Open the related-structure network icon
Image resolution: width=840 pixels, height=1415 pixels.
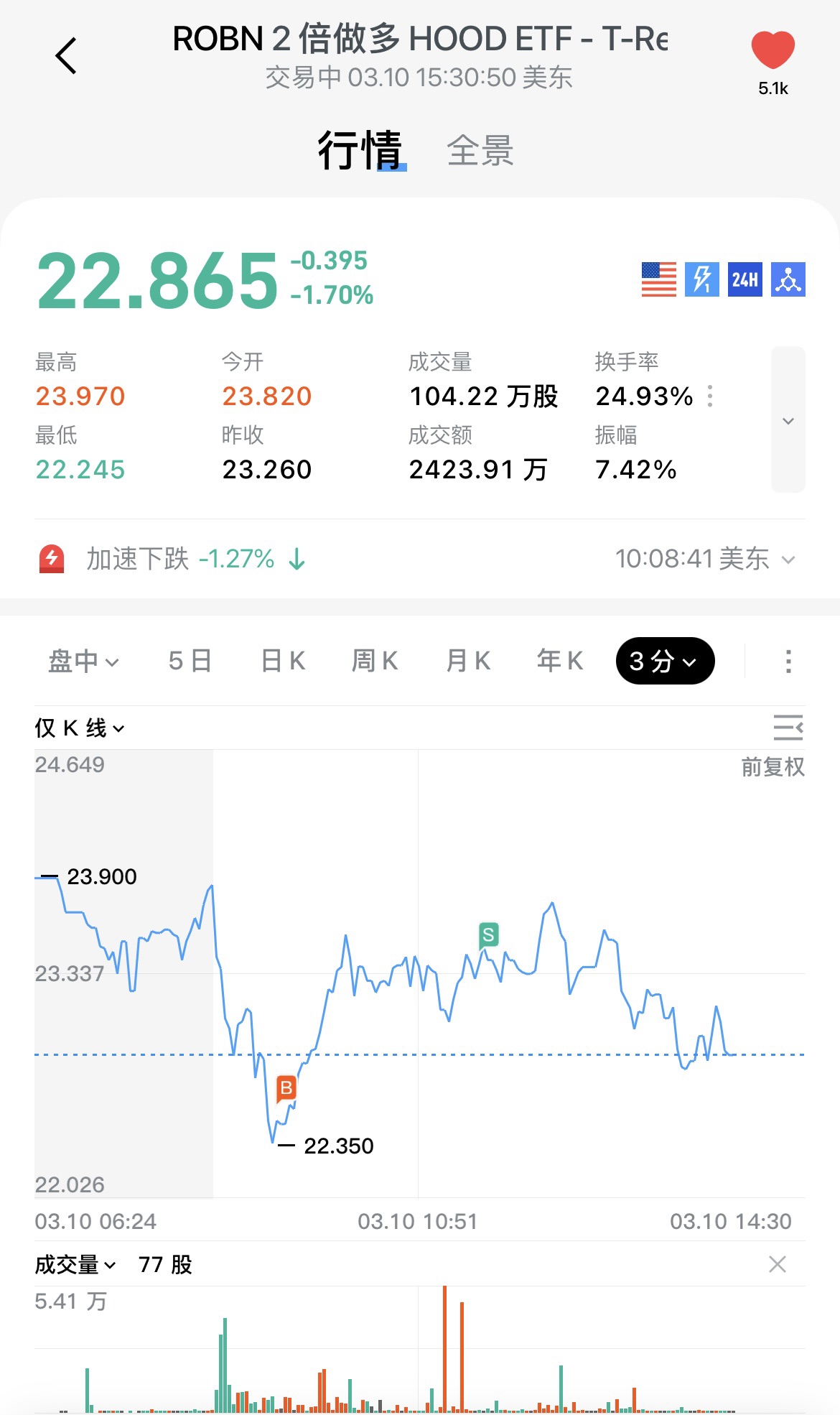pyautogui.click(x=788, y=279)
